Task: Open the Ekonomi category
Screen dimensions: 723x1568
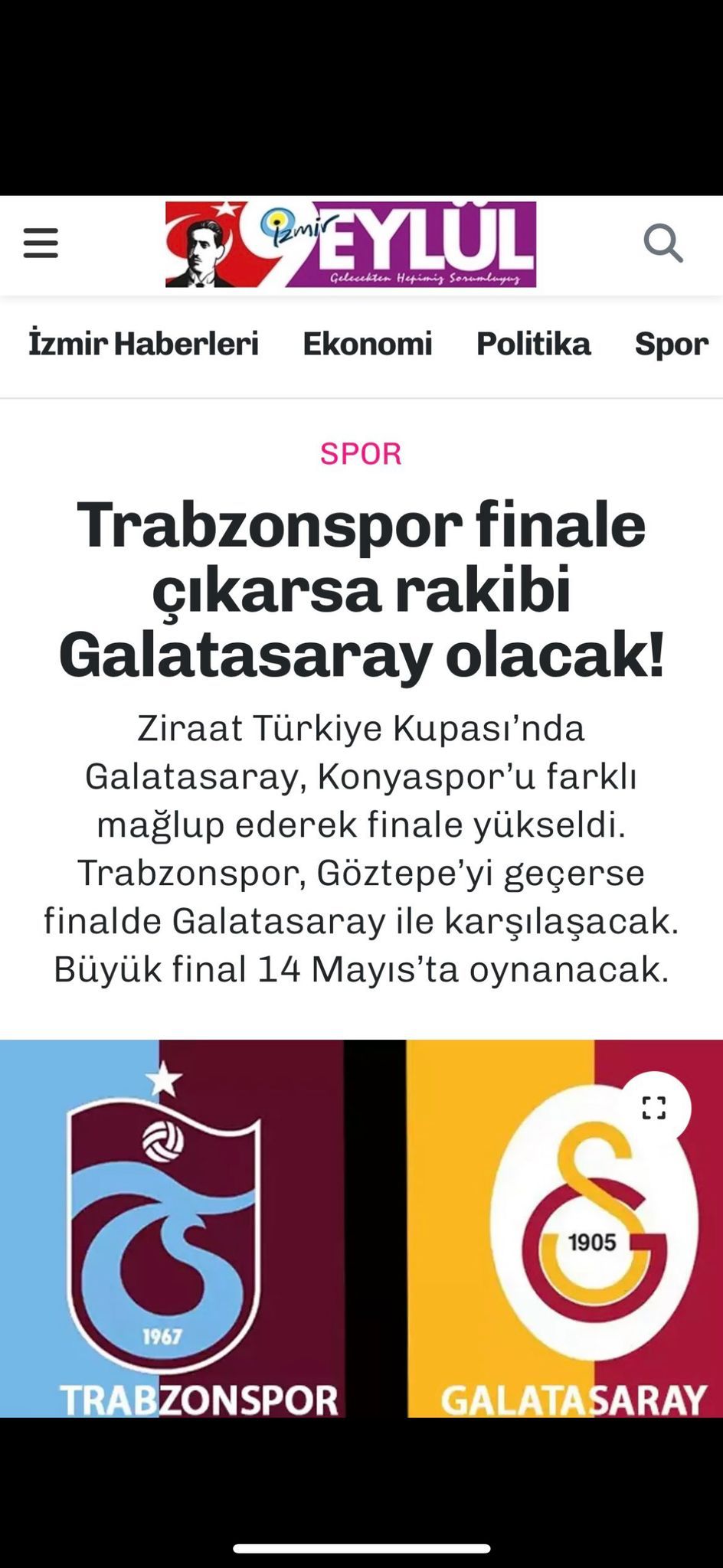Action: tap(368, 344)
